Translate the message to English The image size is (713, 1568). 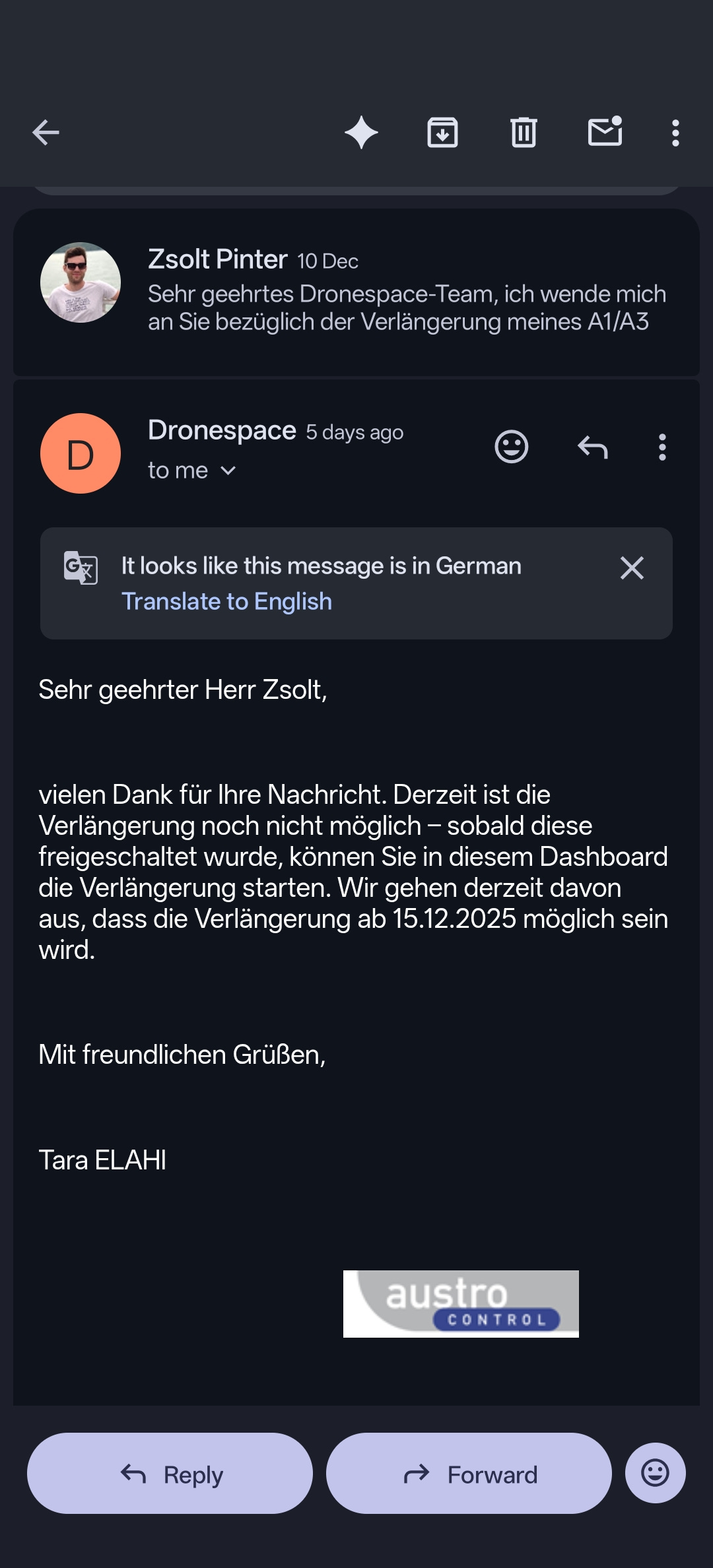tap(226, 601)
